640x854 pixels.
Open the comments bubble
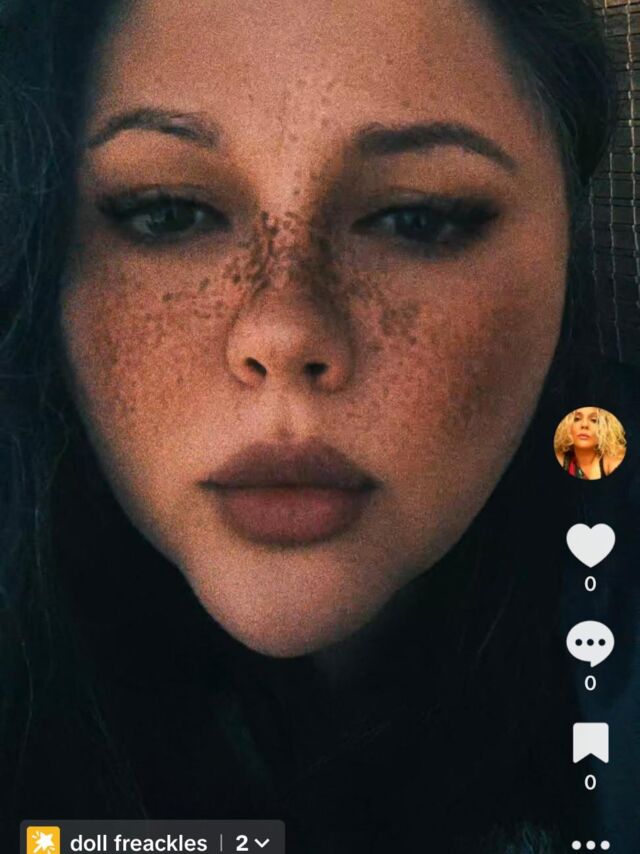click(590, 643)
